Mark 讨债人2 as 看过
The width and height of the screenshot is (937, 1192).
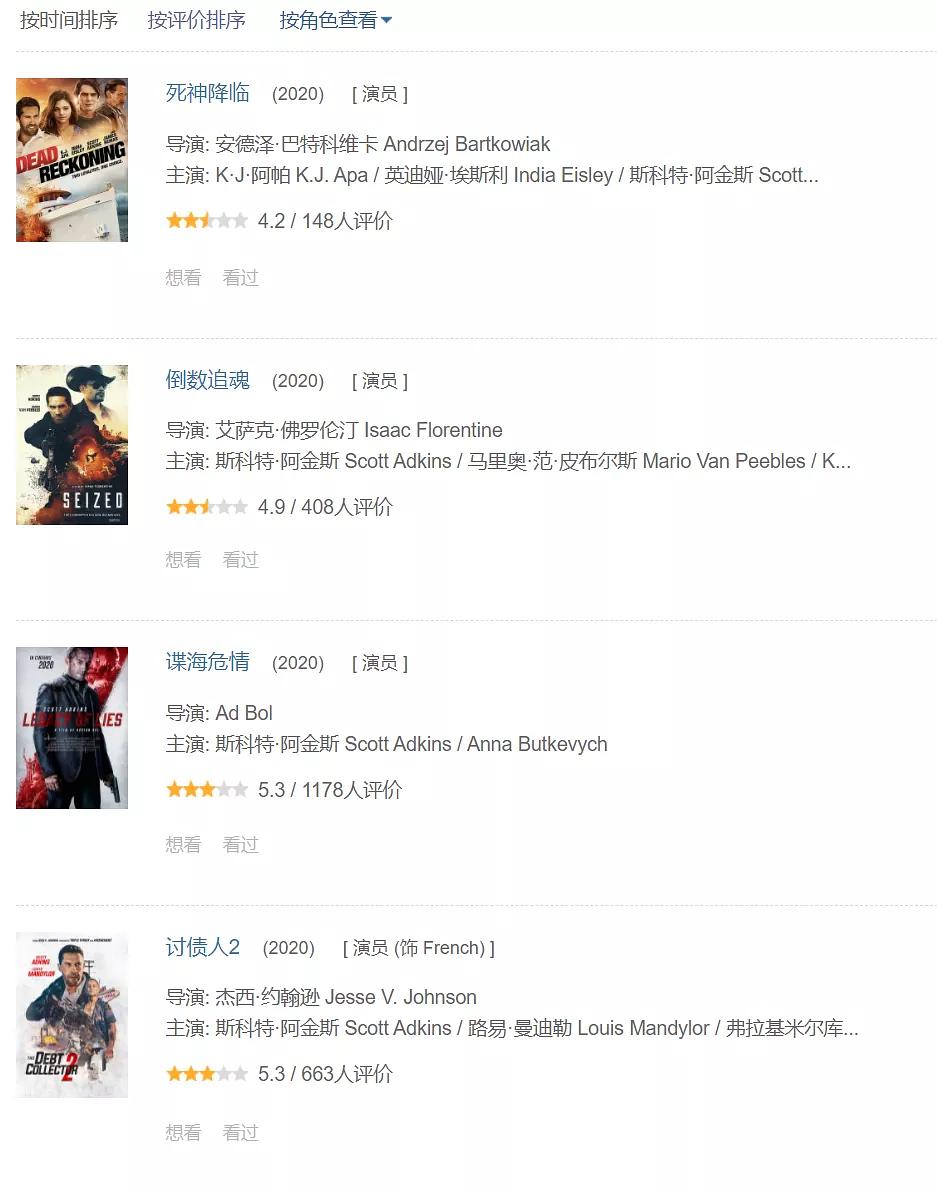click(240, 1133)
